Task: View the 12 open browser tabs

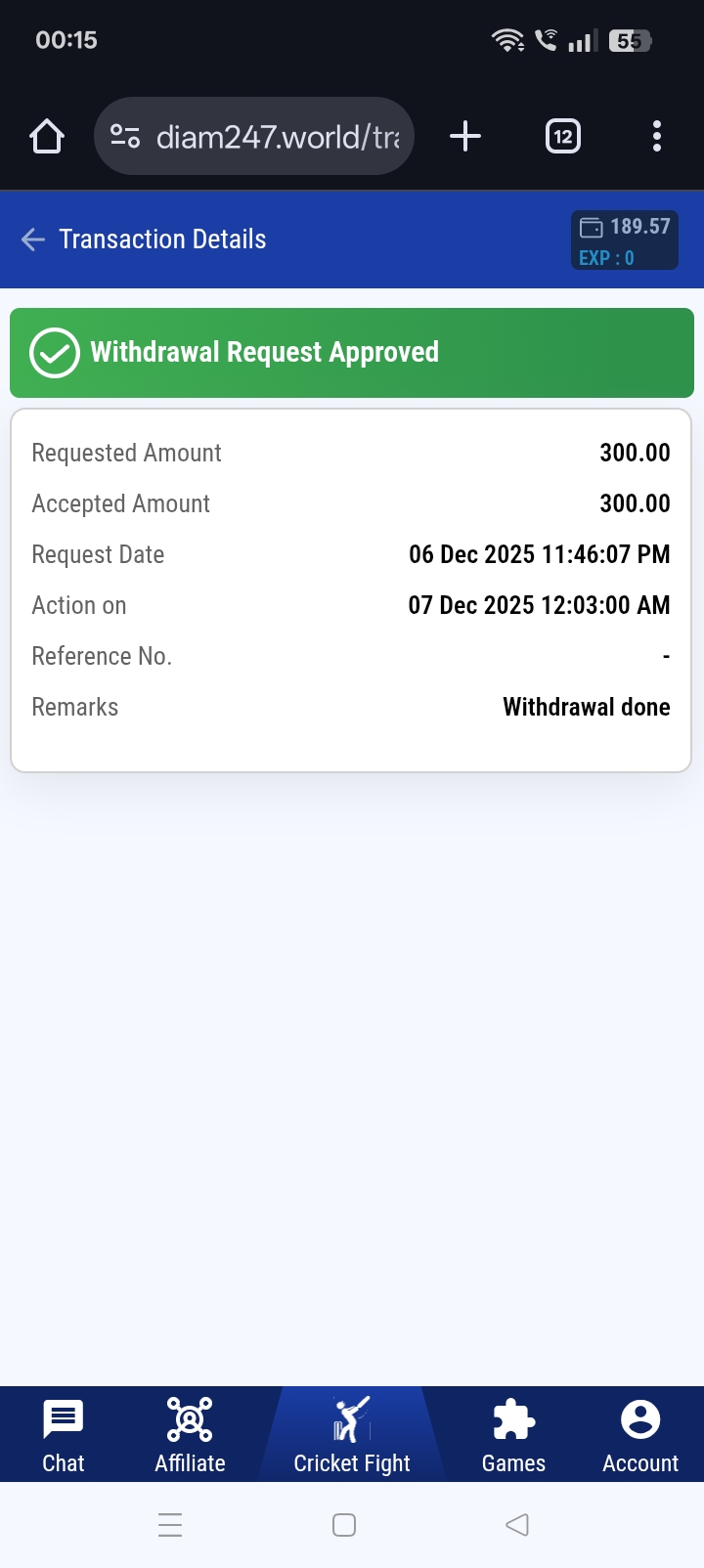Action: pyautogui.click(x=562, y=136)
